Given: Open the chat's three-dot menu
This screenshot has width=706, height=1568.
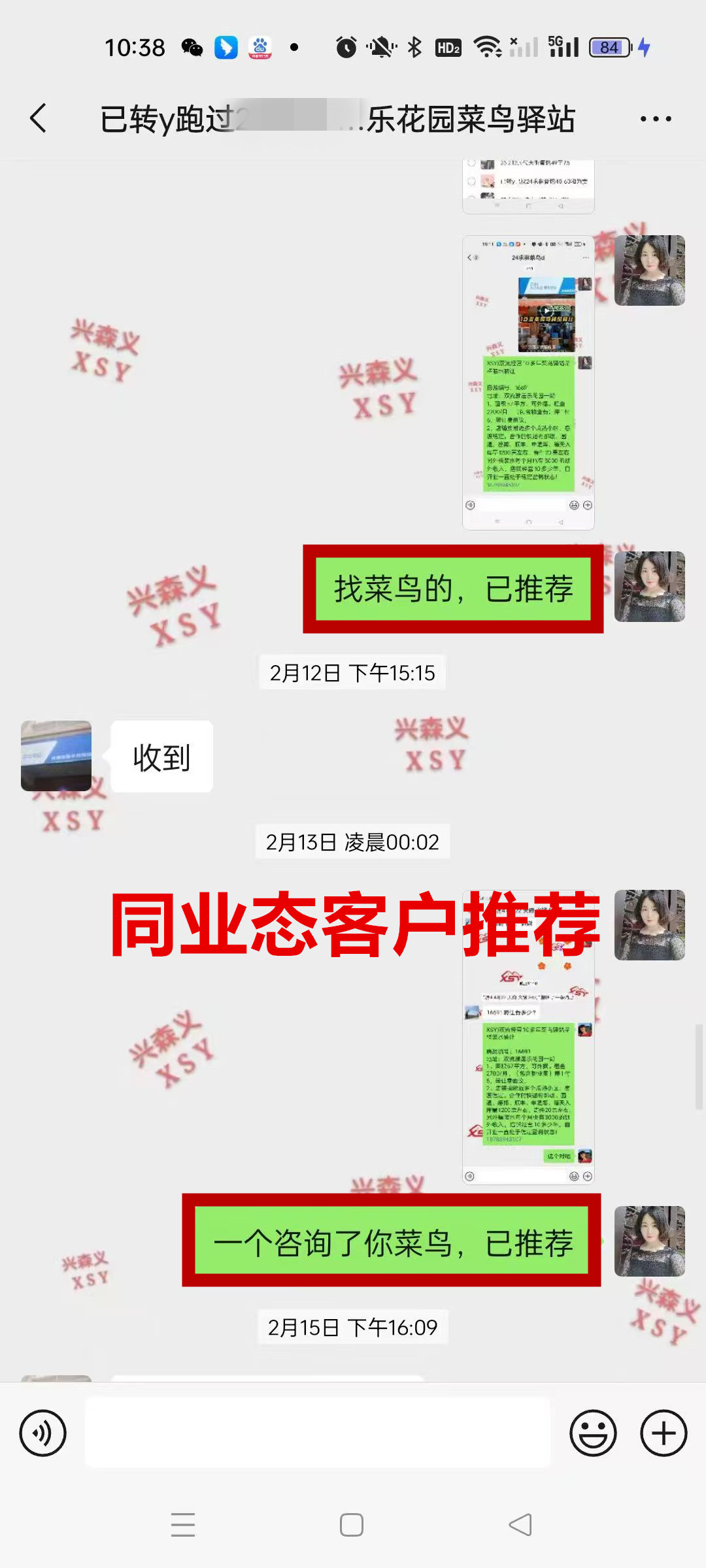Looking at the screenshot, I should click(x=655, y=119).
